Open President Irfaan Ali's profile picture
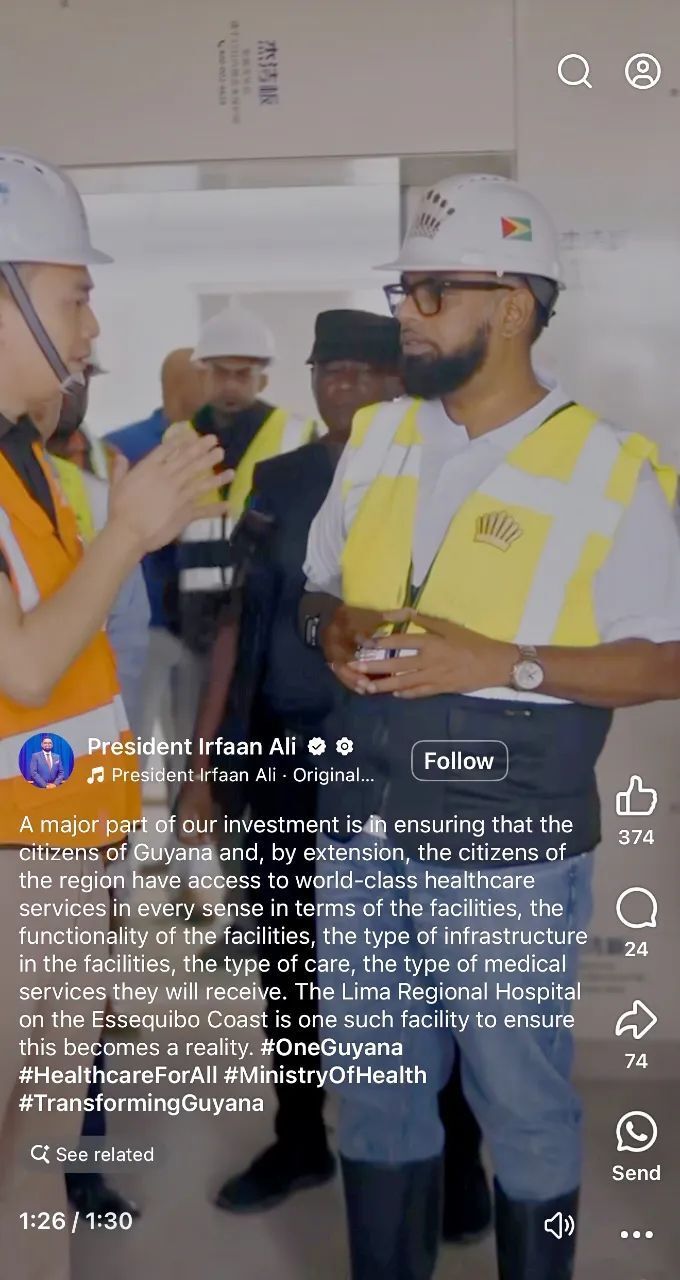Image resolution: width=680 pixels, height=1280 pixels. coord(46,760)
